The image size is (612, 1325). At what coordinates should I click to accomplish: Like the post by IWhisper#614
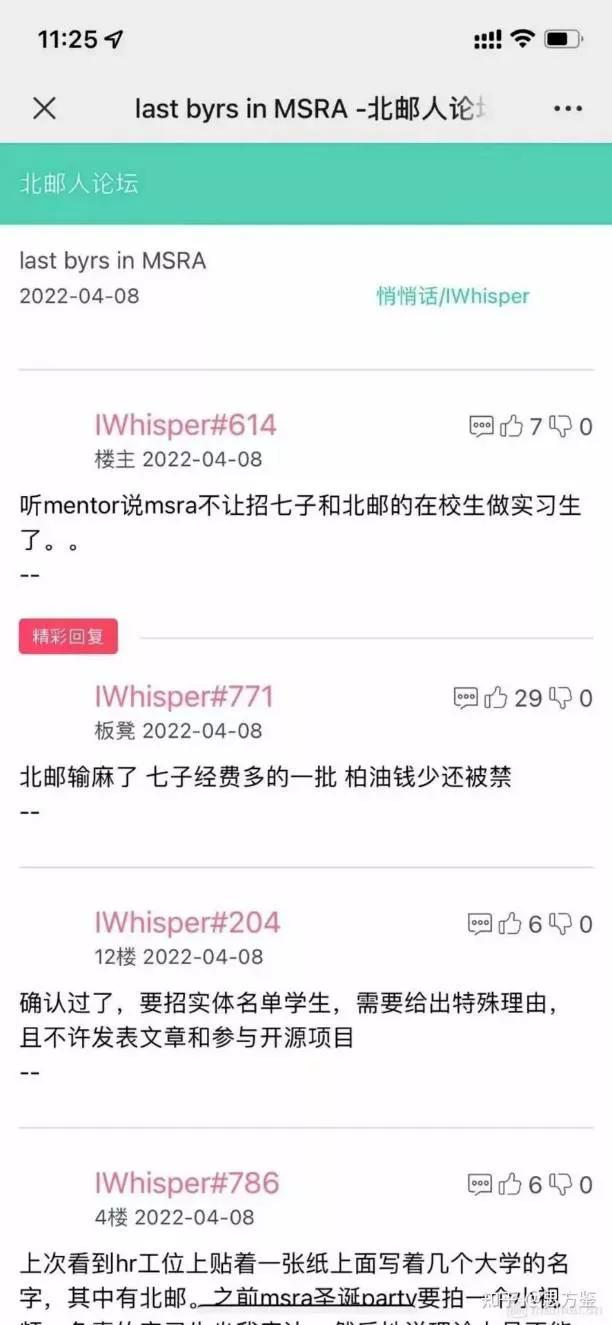click(x=512, y=427)
